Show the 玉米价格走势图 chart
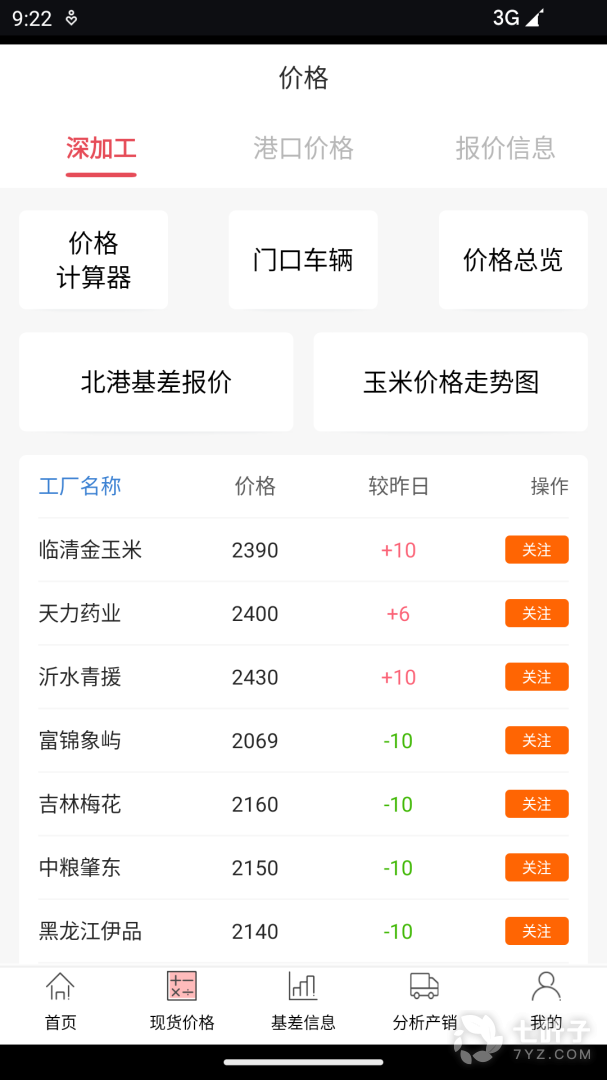607x1080 pixels. [451, 382]
